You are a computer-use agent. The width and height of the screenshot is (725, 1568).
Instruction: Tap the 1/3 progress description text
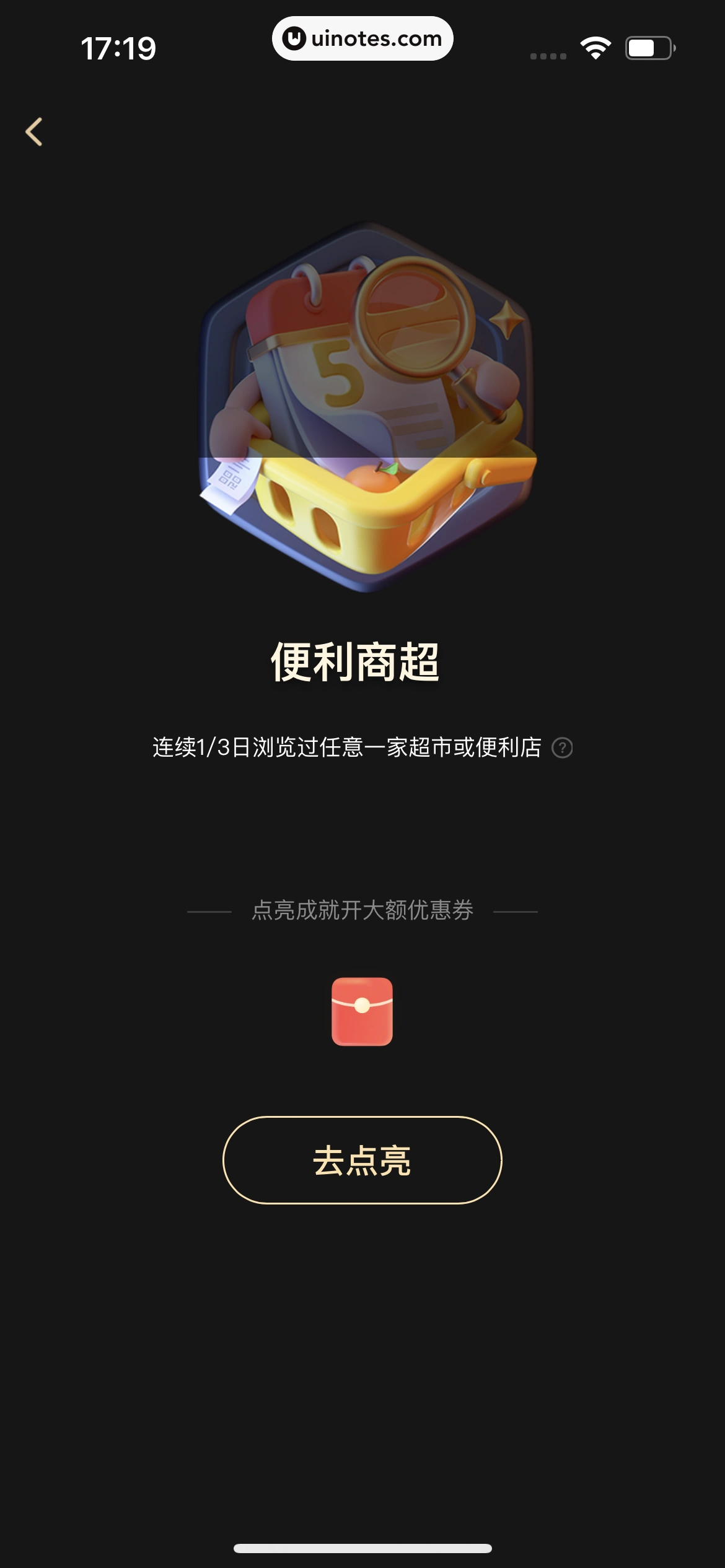point(347,748)
